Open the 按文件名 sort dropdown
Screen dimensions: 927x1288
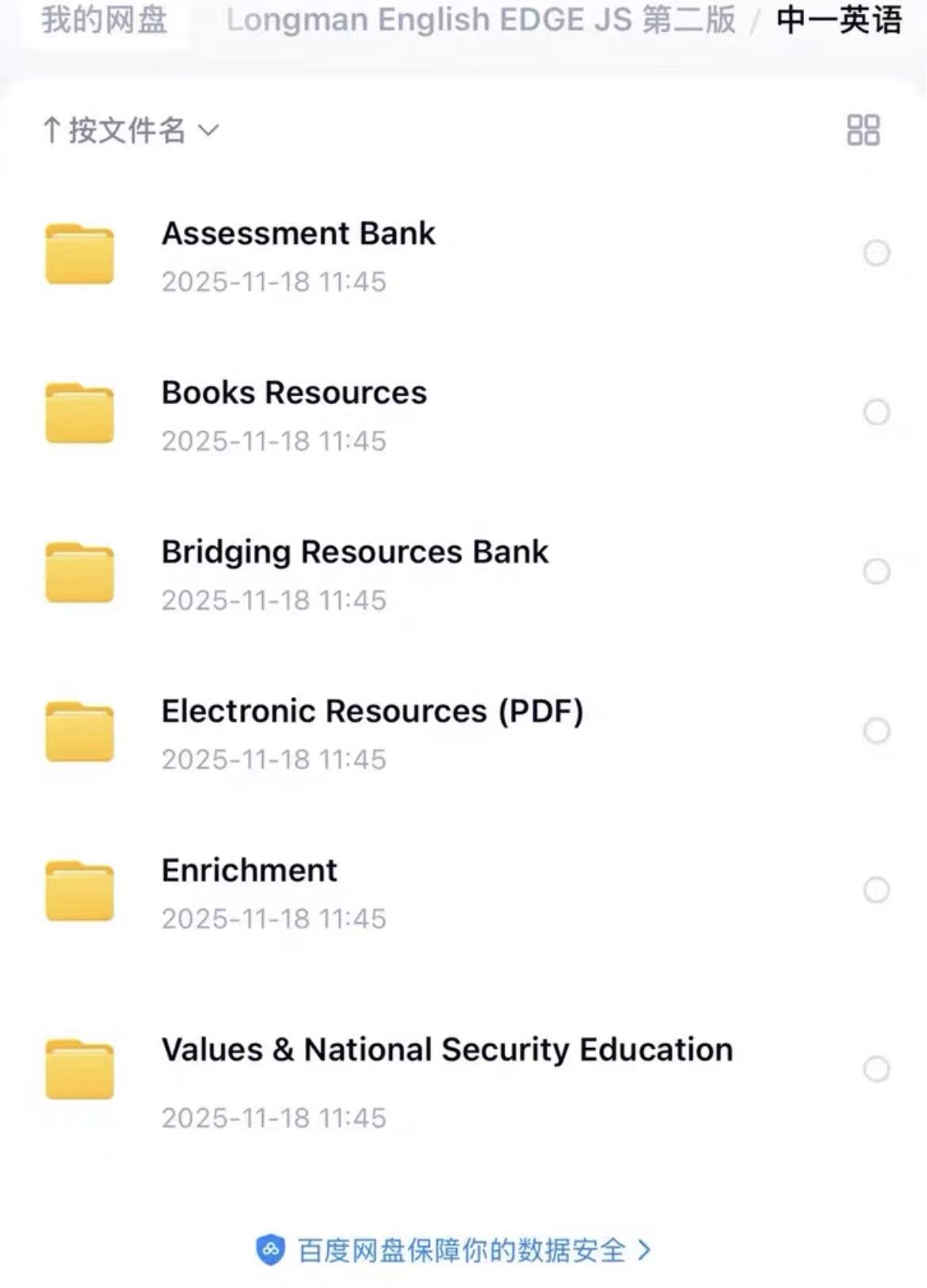point(131,131)
